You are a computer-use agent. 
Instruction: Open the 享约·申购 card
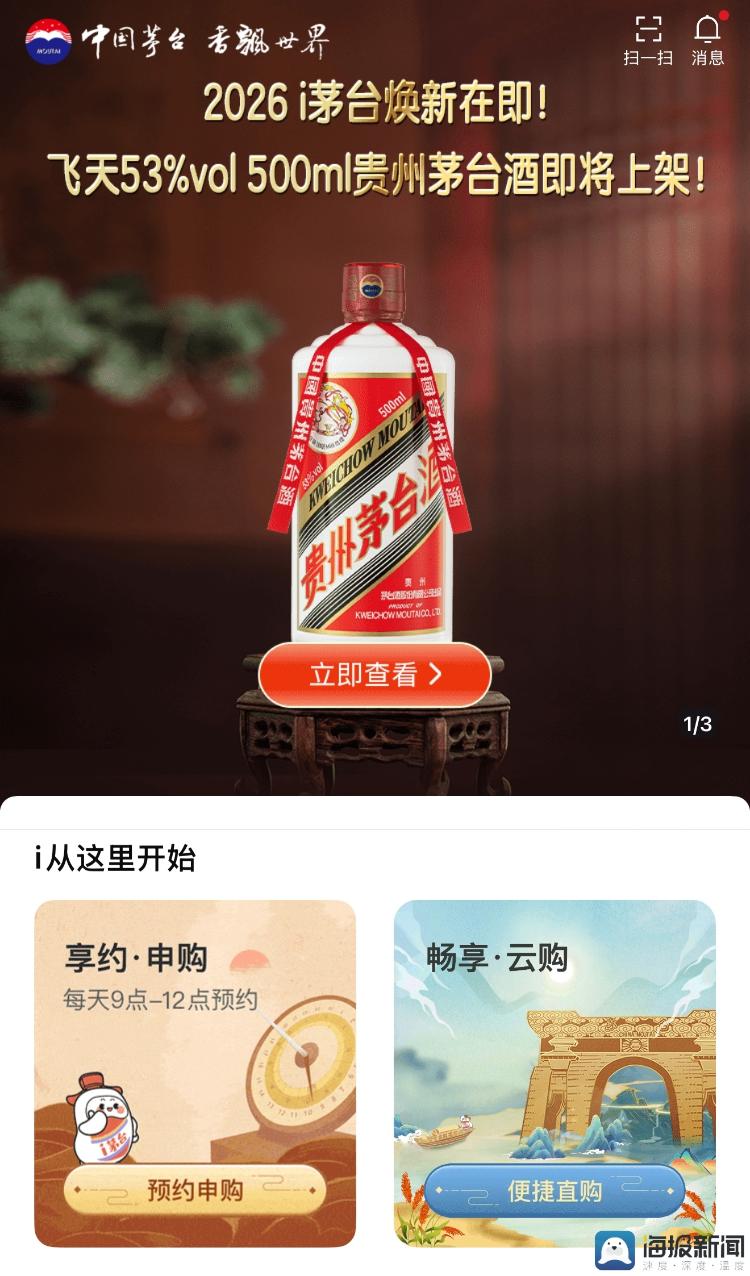pyautogui.click(x=195, y=1030)
